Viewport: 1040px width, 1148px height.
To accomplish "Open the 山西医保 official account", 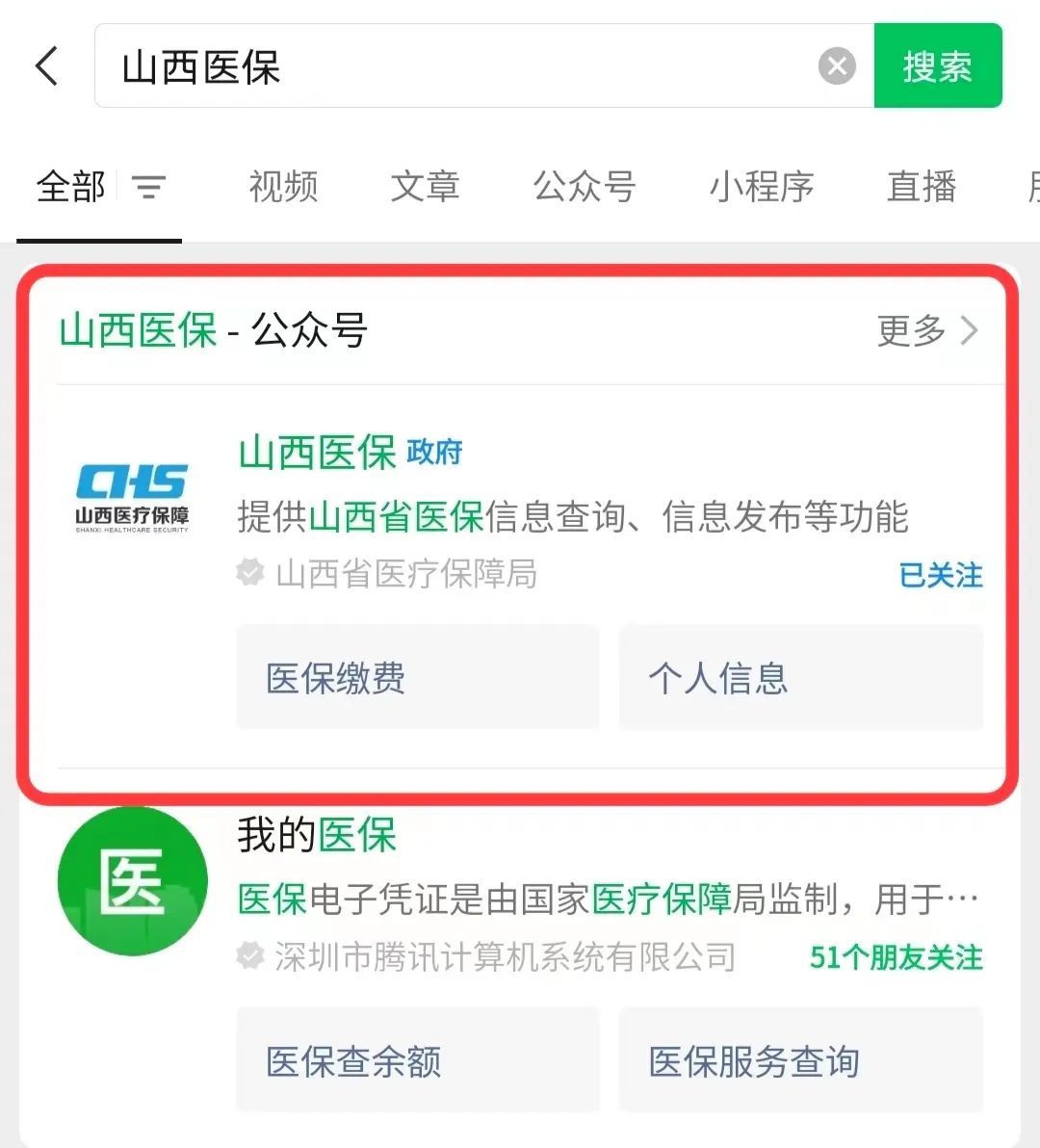I will [317, 453].
